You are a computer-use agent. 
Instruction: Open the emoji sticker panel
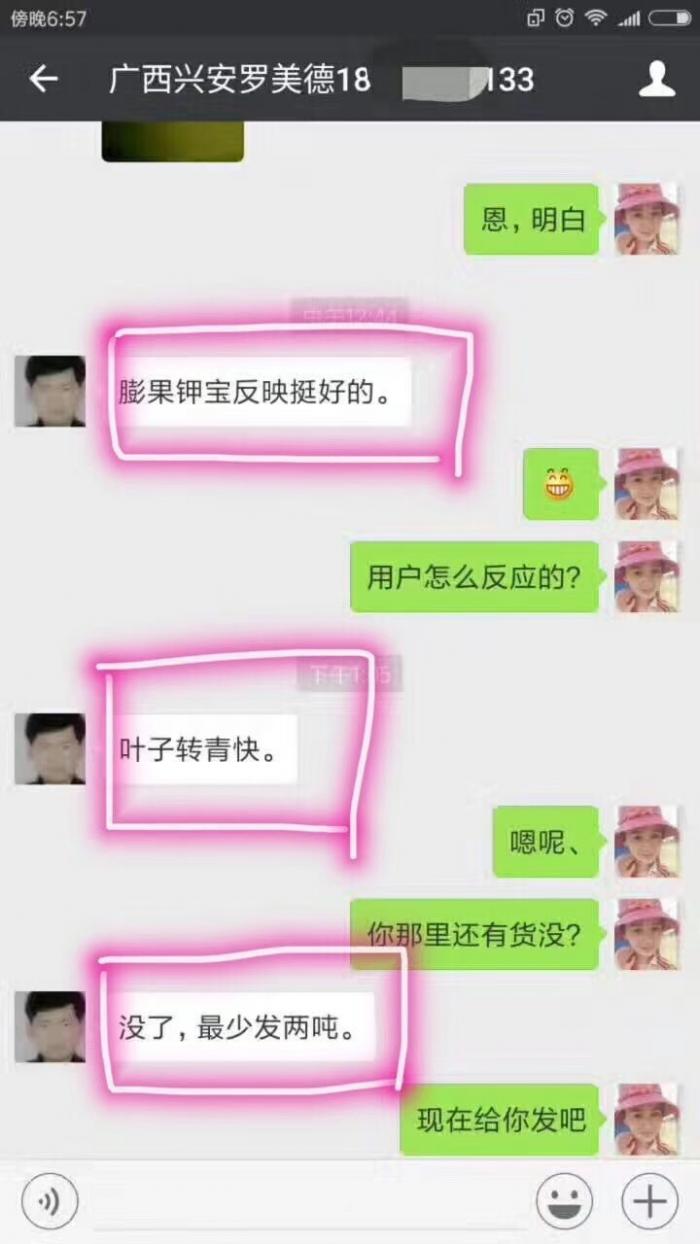(x=564, y=1196)
